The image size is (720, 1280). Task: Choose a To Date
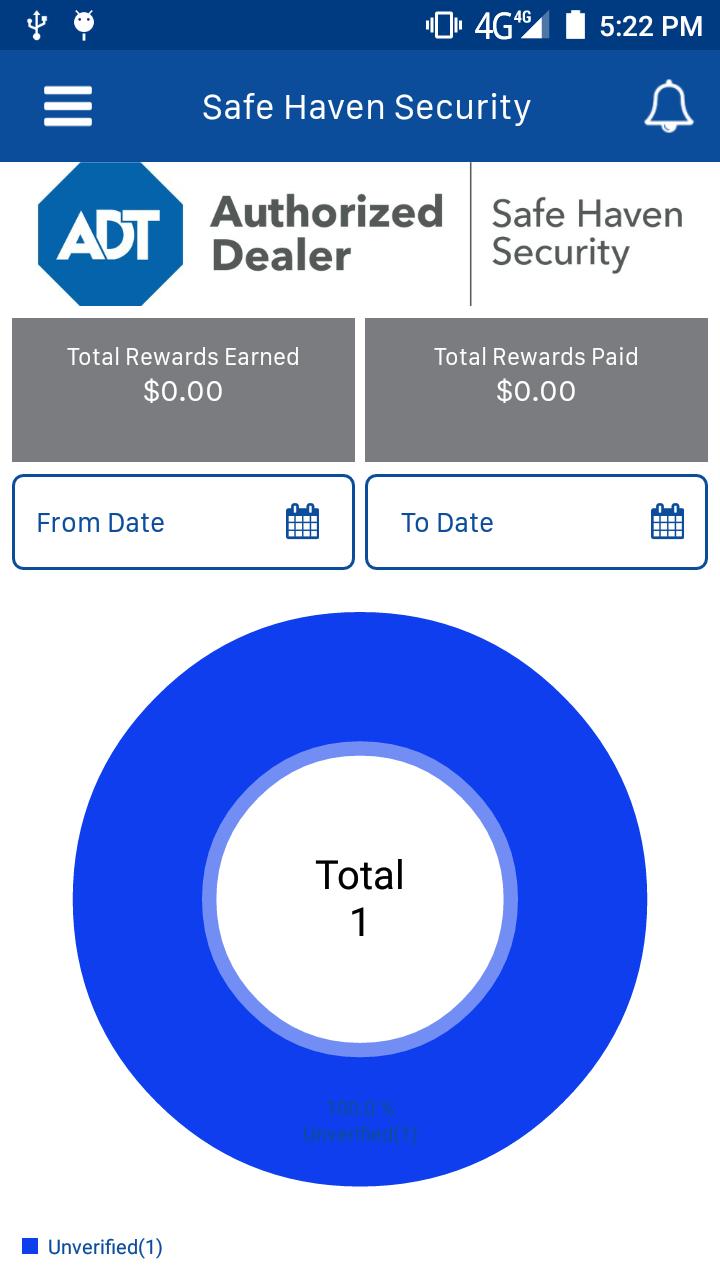tap(536, 522)
